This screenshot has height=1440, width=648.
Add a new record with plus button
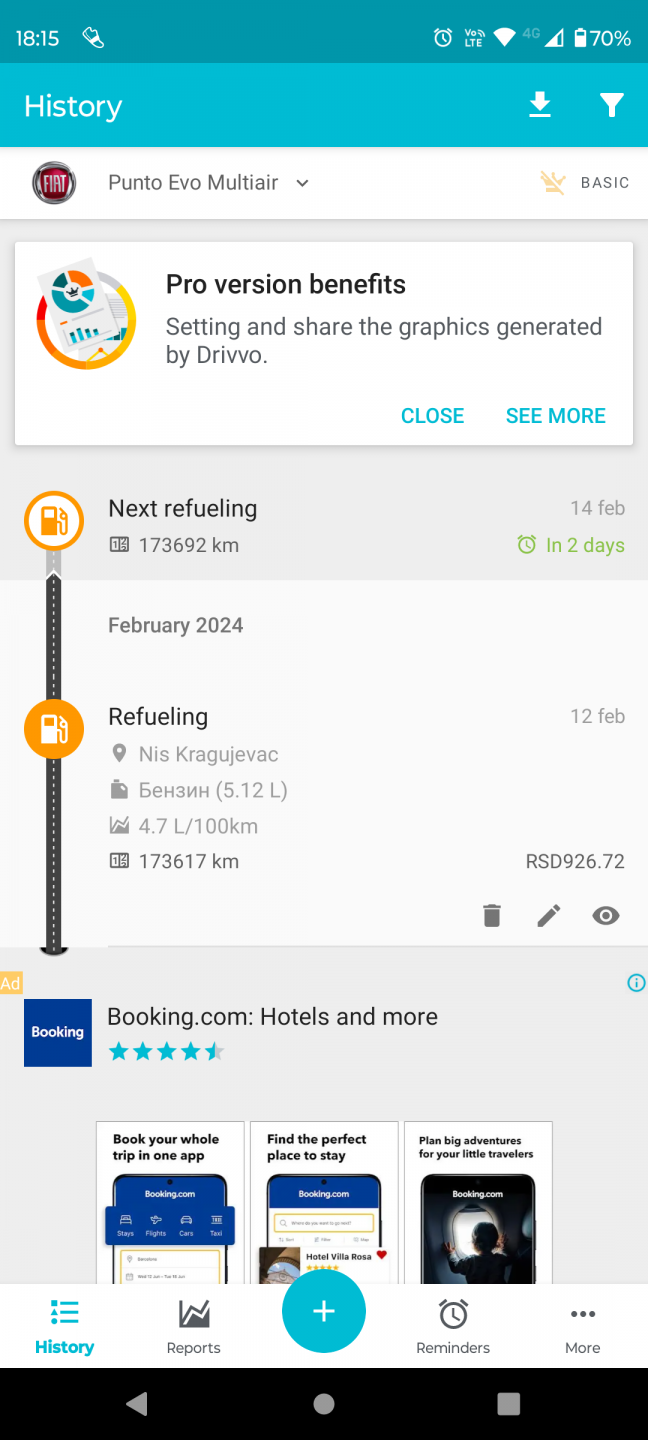click(324, 1312)
